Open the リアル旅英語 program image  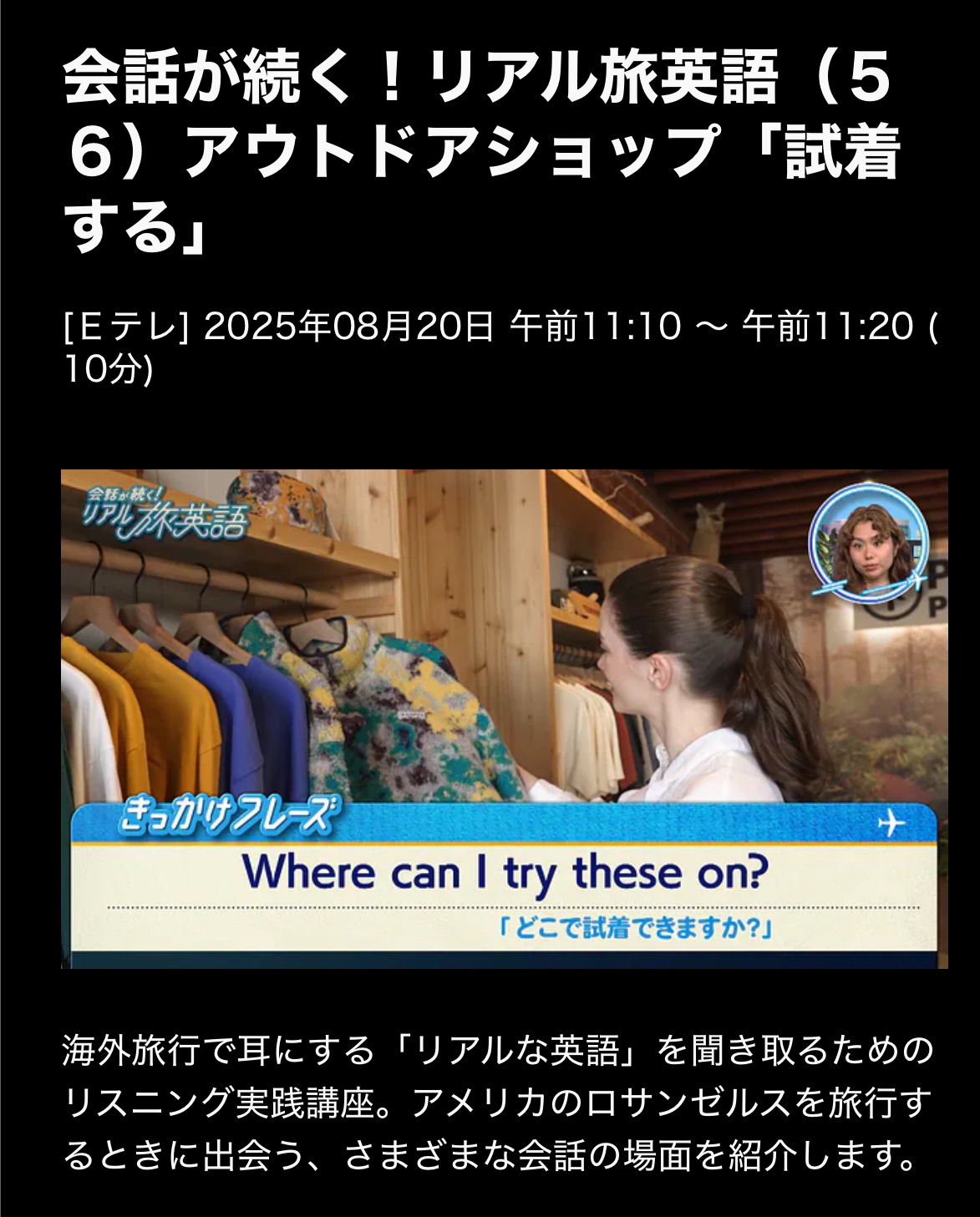[x=504, y=718]
